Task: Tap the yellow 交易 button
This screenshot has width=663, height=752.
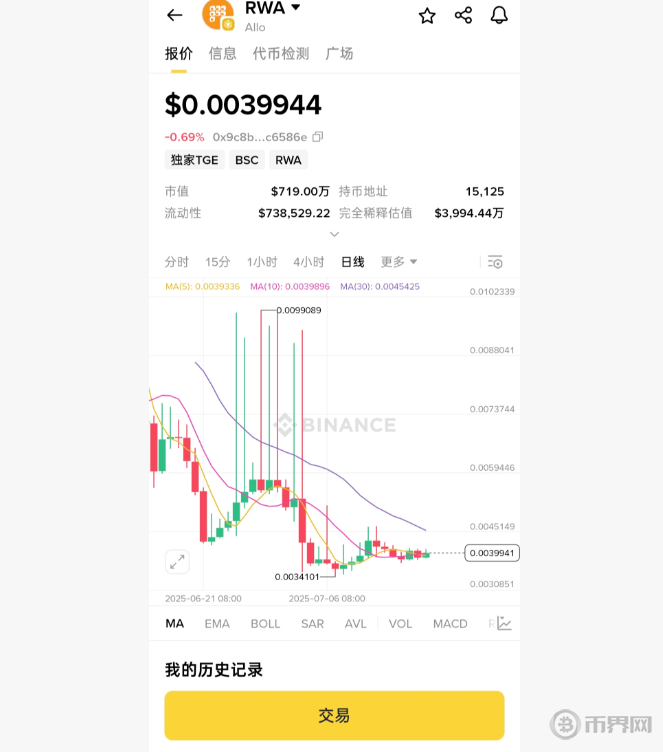Action: coord(334,715)
